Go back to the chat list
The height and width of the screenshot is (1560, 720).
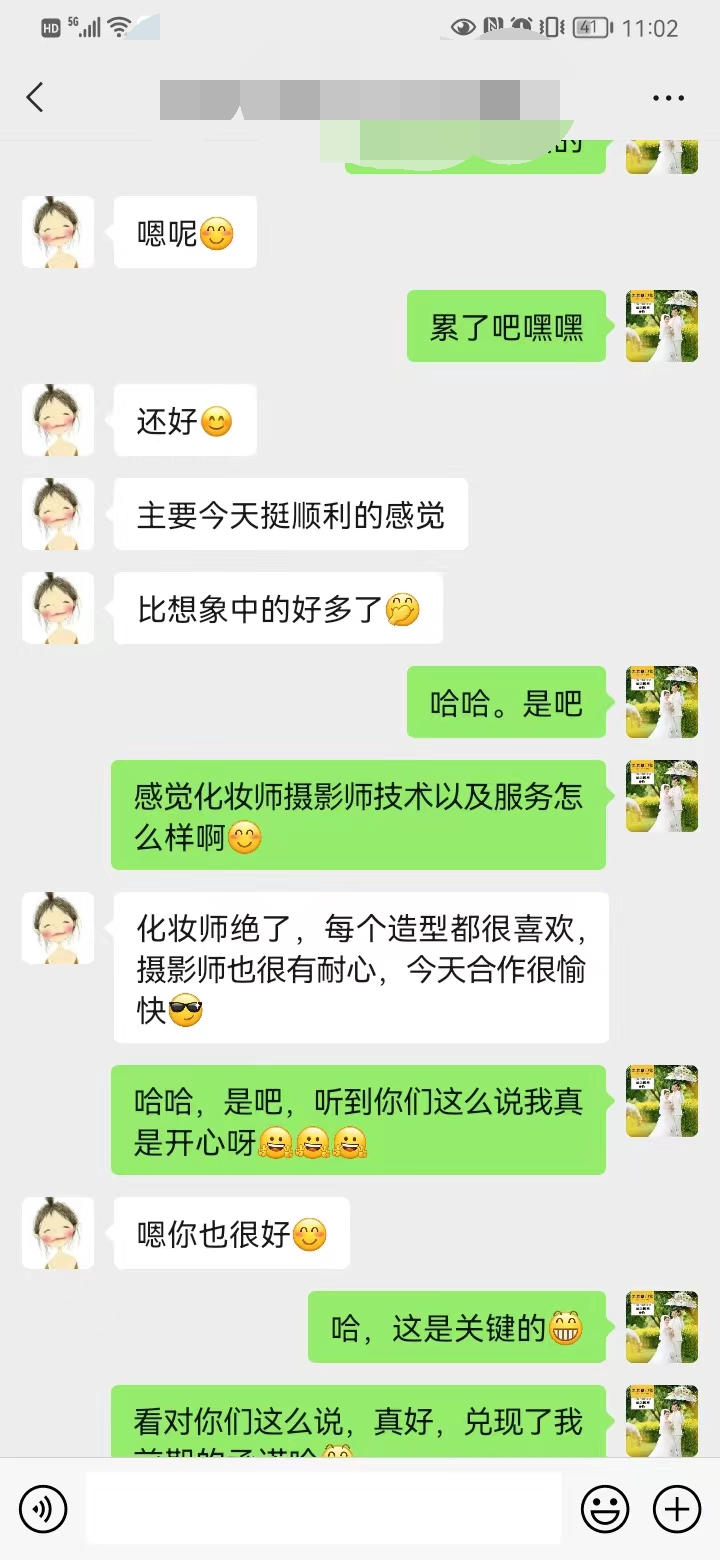[x=35, y=97]
